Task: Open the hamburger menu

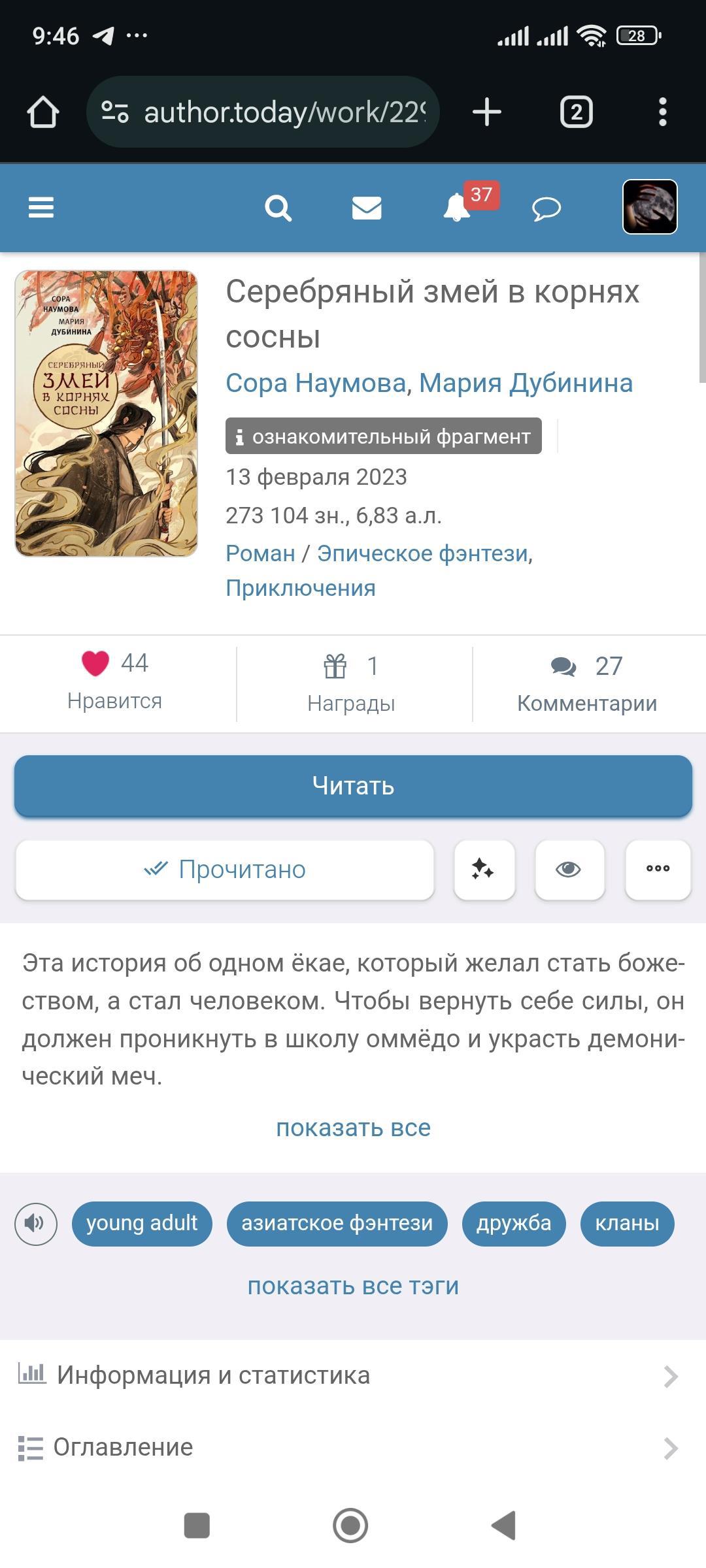Action: point(41,208)
